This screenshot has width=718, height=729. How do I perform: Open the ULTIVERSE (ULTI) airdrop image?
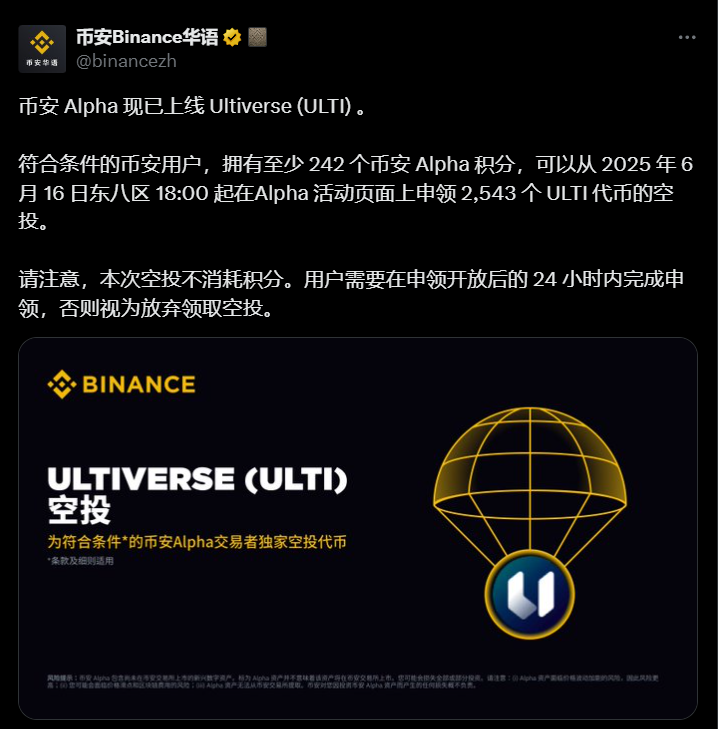coord(358,528)
